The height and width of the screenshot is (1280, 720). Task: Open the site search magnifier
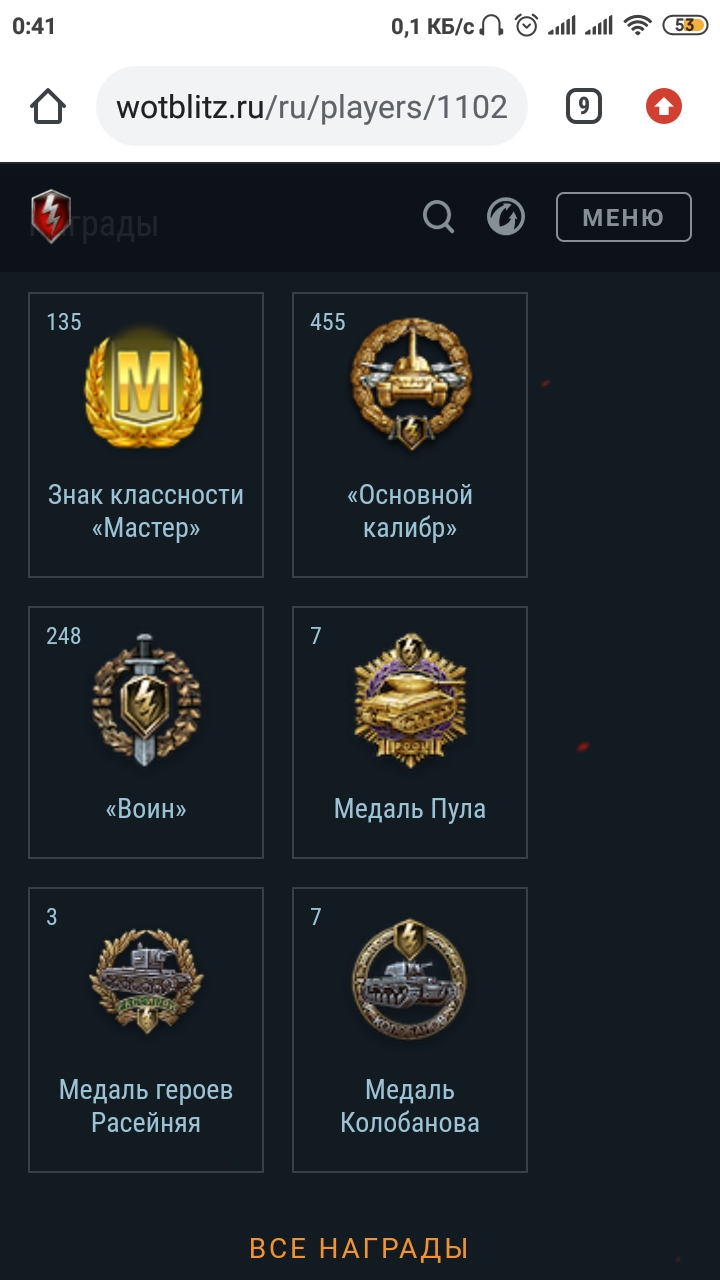438,216
